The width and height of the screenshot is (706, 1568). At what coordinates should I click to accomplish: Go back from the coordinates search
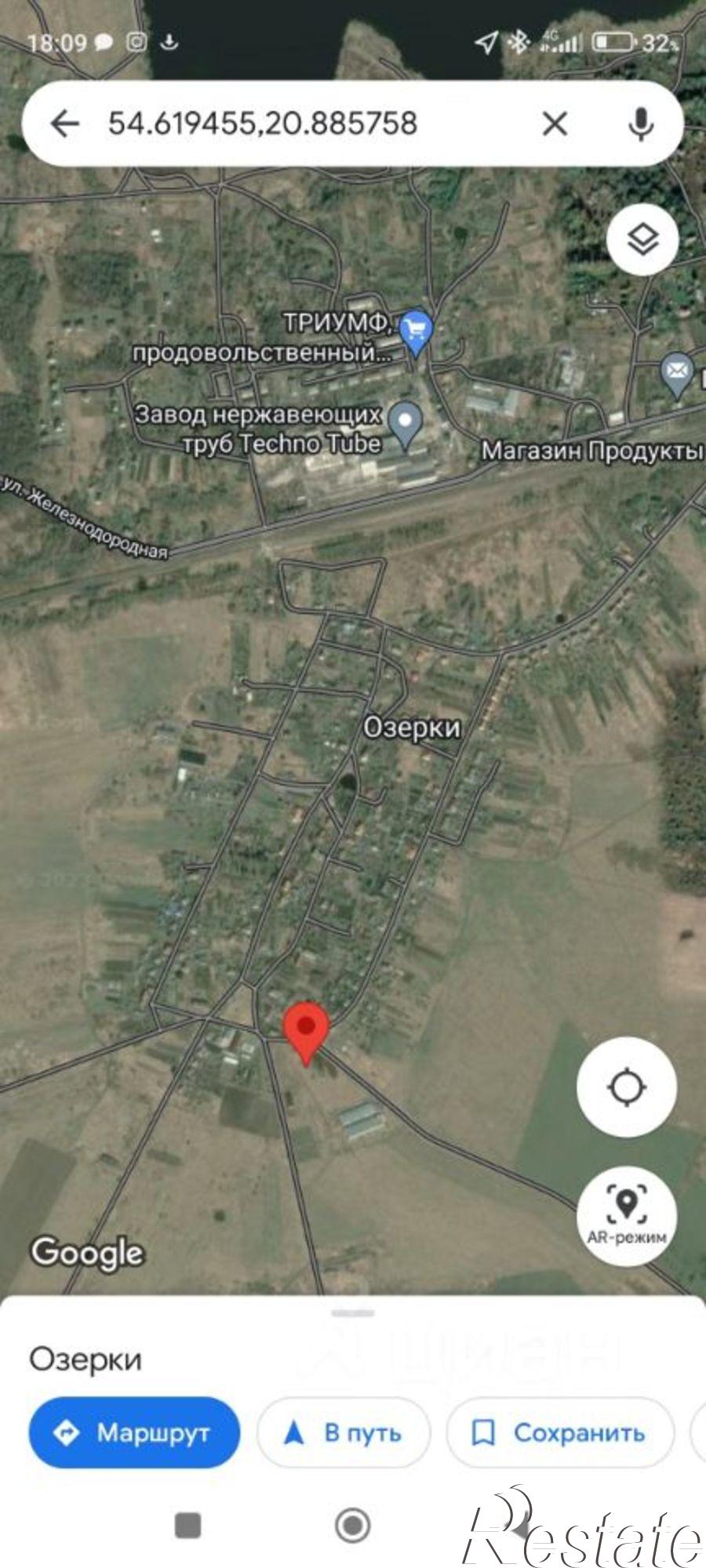pyautogui.click(x=64, y=123)
